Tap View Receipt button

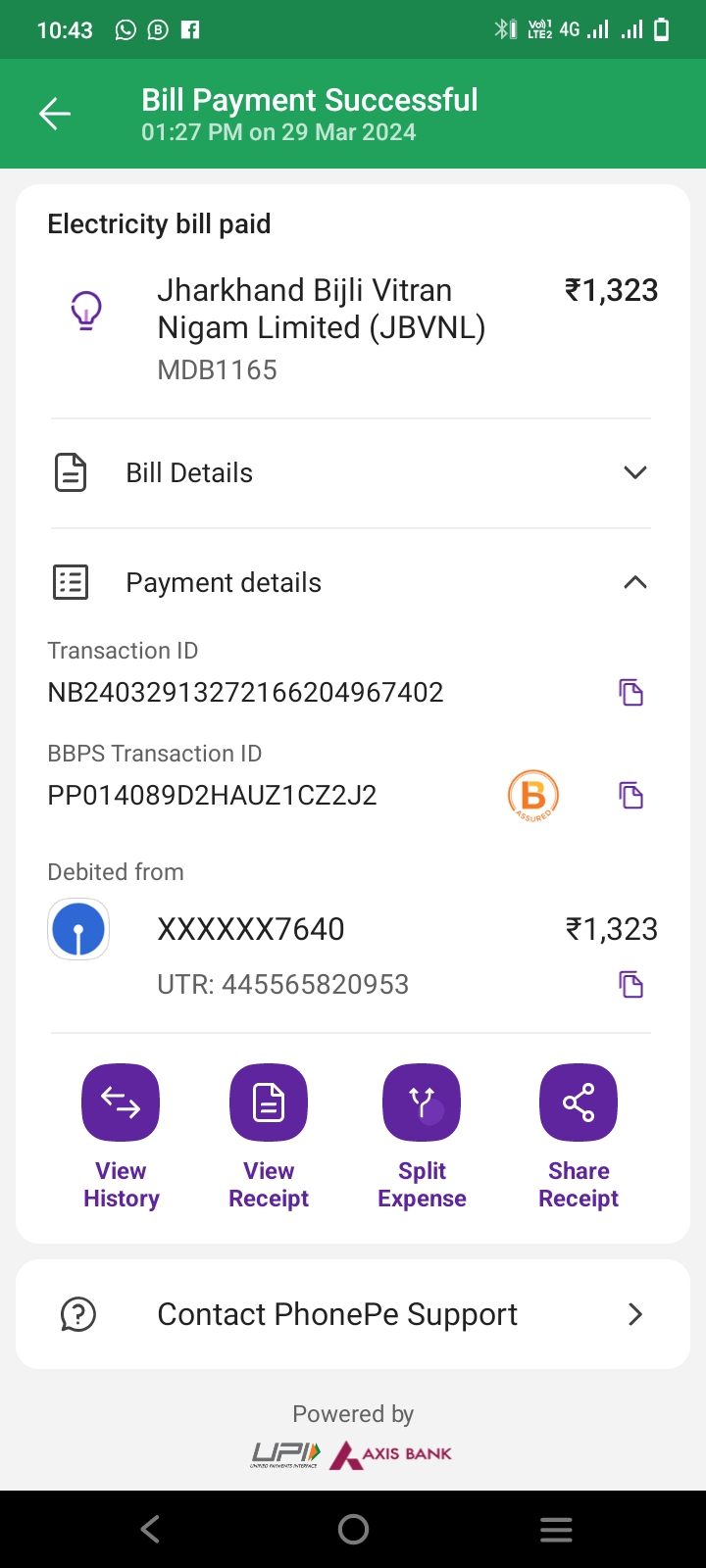point(269,1138)
